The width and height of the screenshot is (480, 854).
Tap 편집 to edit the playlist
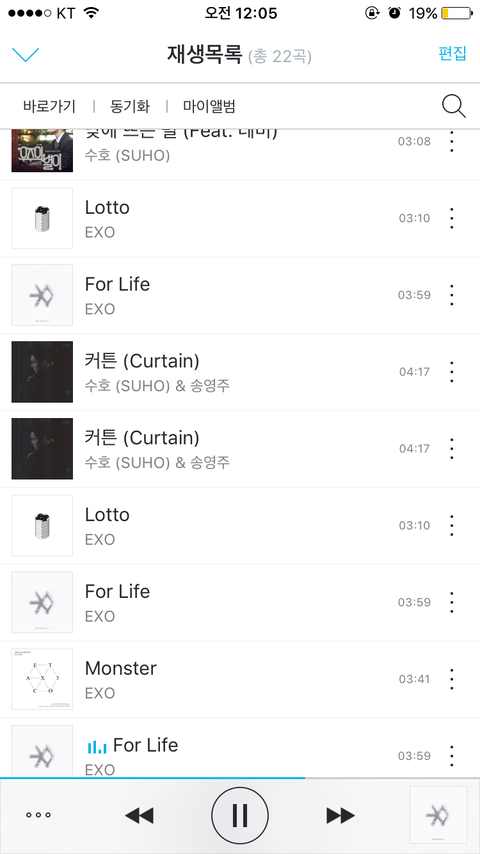[452, 53]
